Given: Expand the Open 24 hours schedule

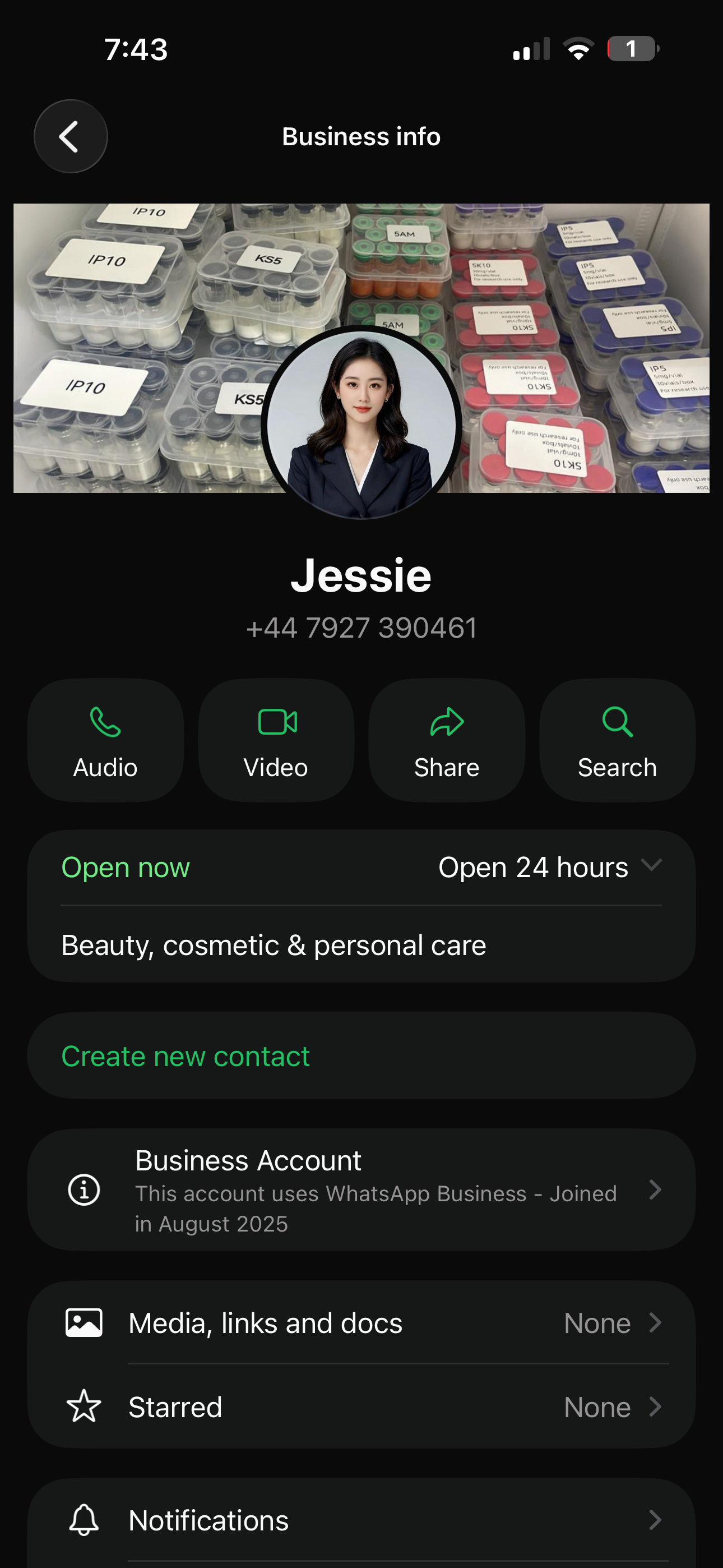Looking at the screenshot, I should (651, 865).
